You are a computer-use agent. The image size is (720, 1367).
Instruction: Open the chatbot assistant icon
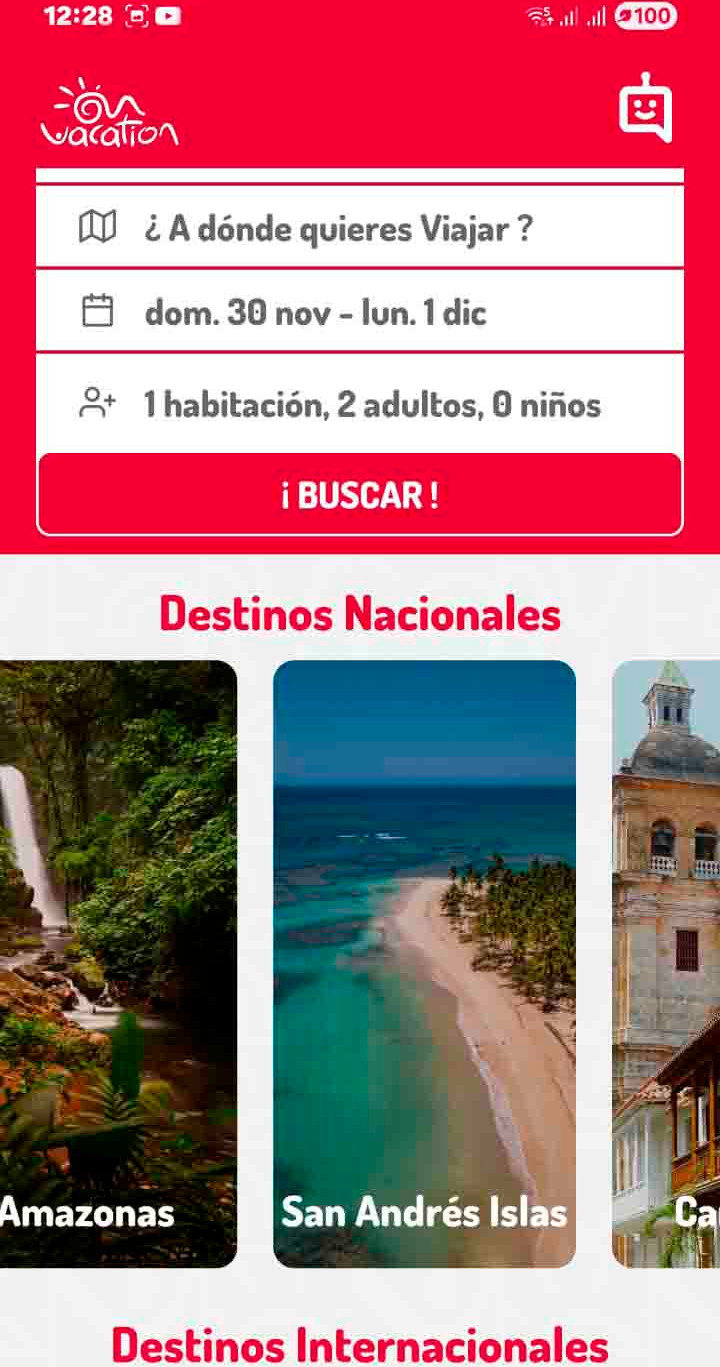[x=645, y=109]
